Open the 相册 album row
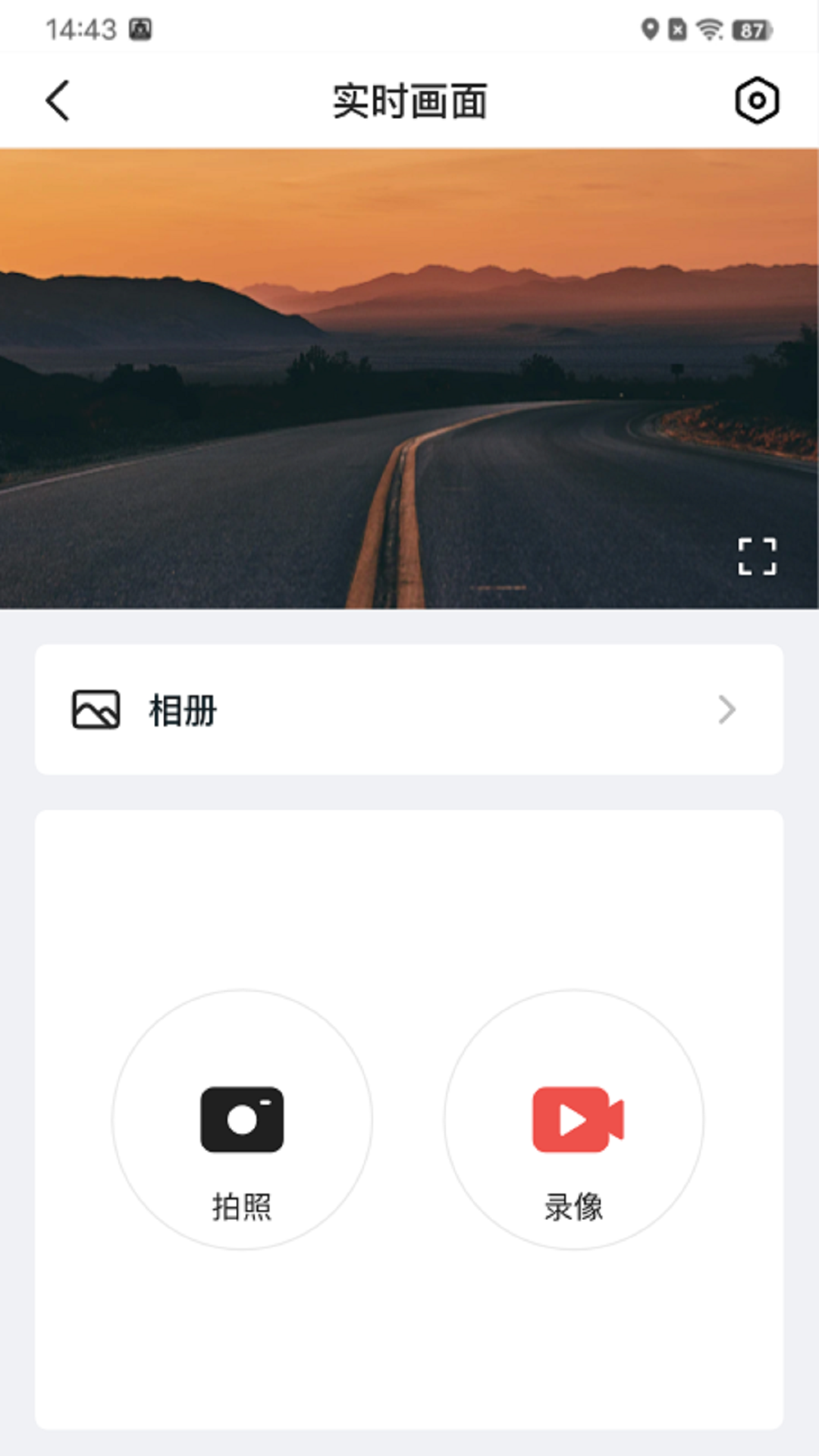The width and height of the screenshot is (819, 1456). [x=409, y=710]
